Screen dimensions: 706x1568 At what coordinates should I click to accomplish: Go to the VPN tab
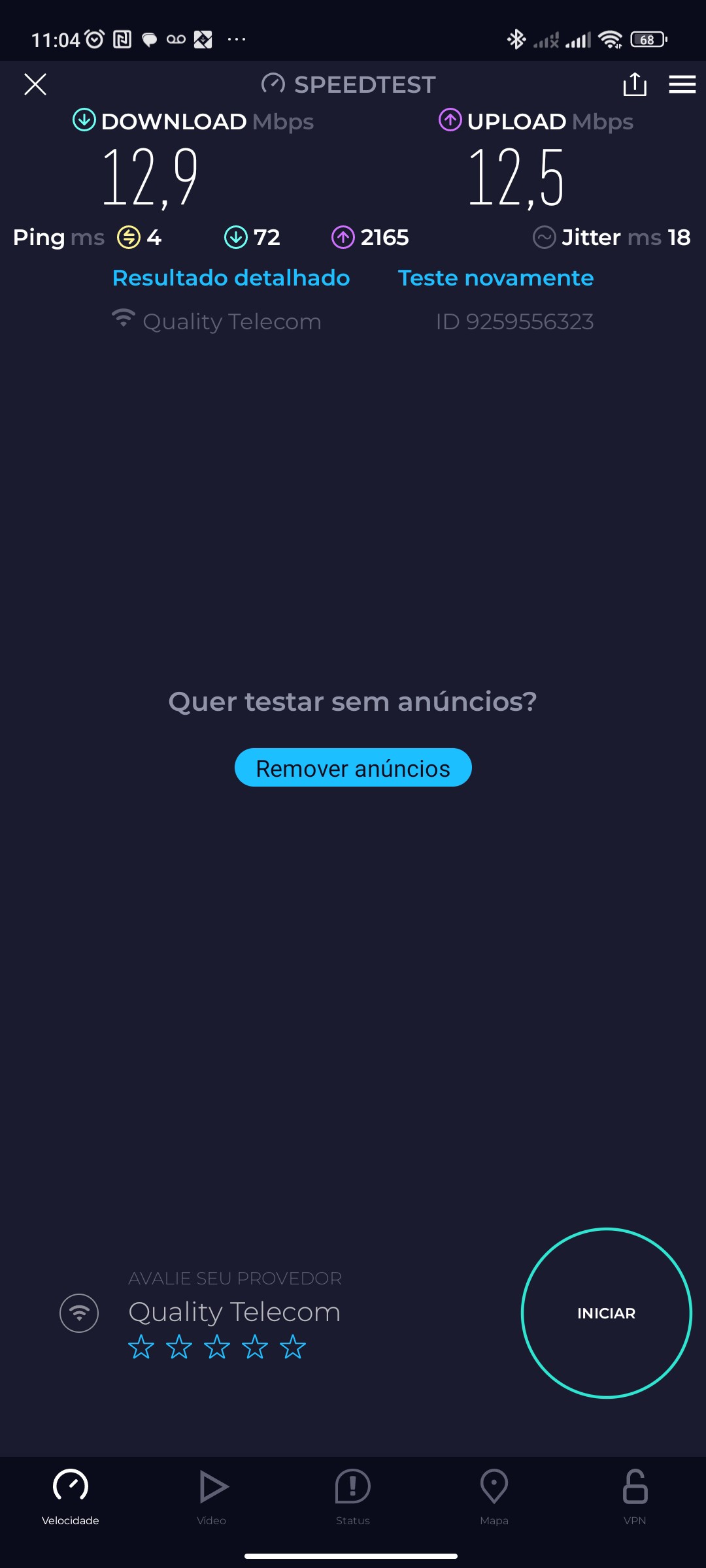(635, 1496)
